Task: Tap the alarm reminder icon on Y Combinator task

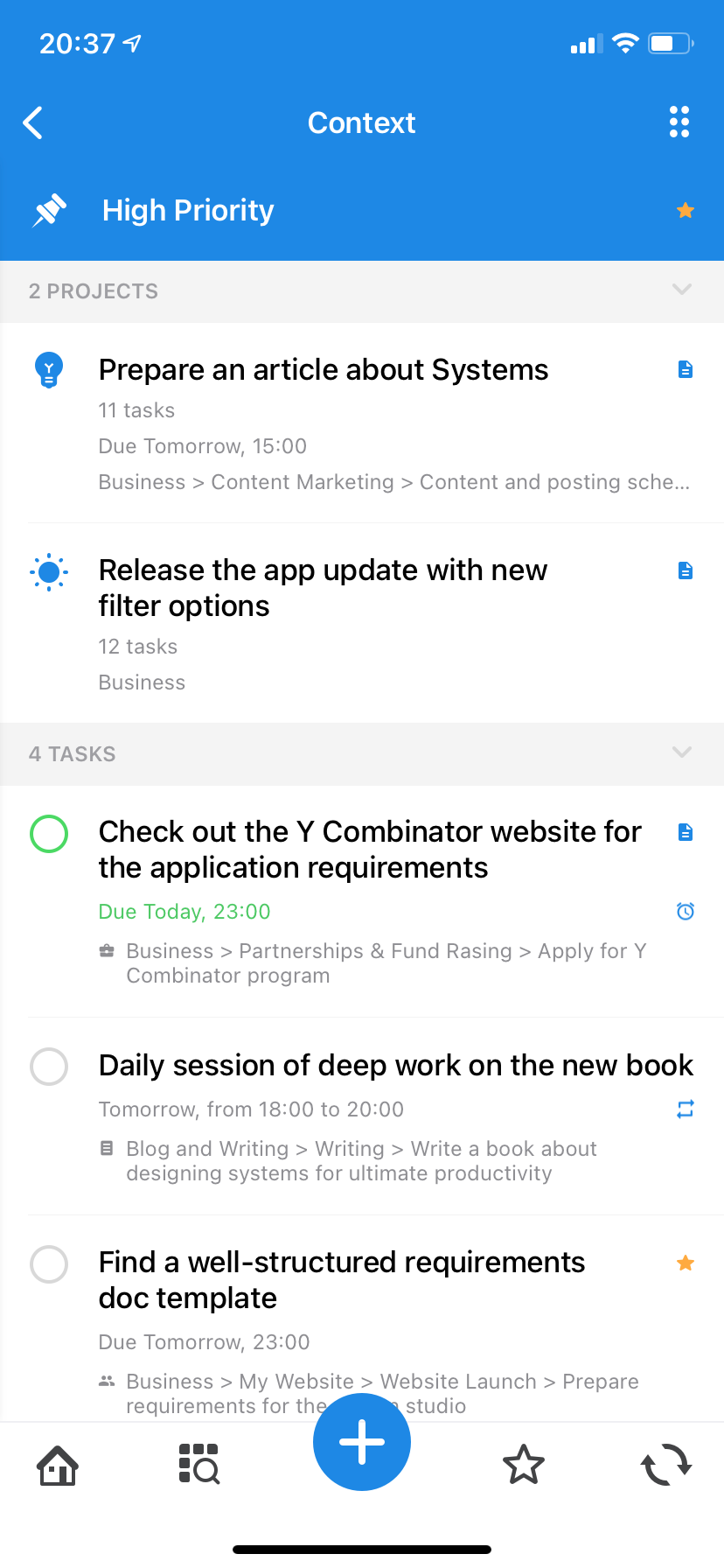Action: tap(686, 912)
